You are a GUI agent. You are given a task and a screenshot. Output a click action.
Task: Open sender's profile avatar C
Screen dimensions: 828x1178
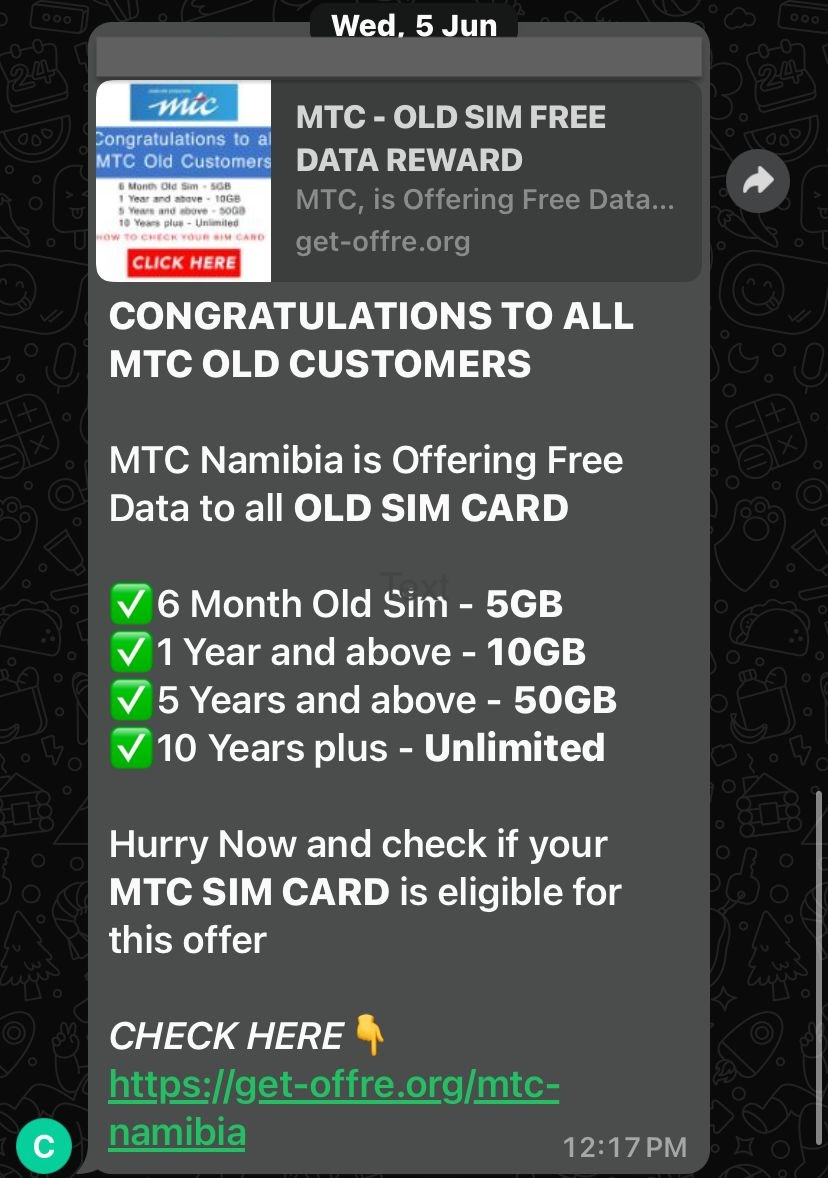tap(44, 1146)
